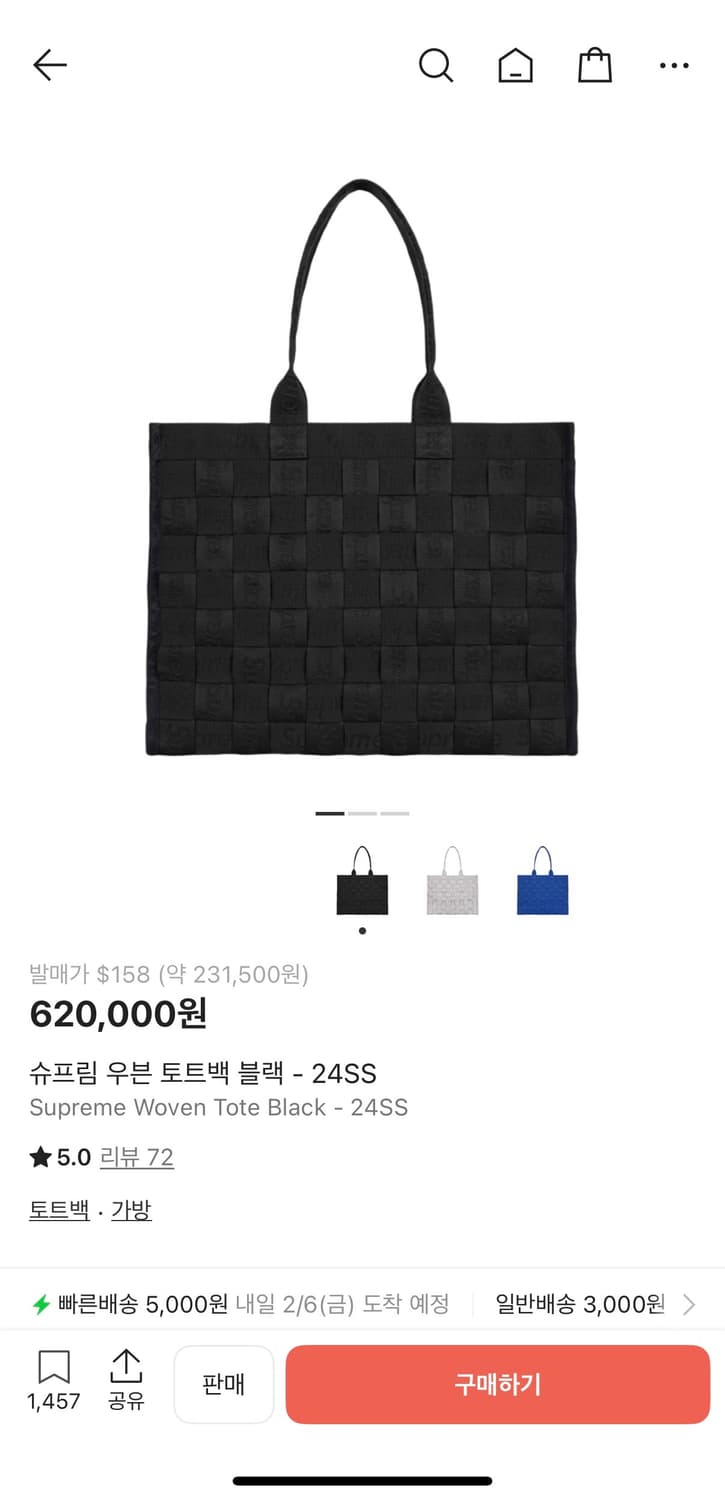Tap the lightning fast-delivery icon
This screenshot has height=1500, width=725.
coord(41,1303)
